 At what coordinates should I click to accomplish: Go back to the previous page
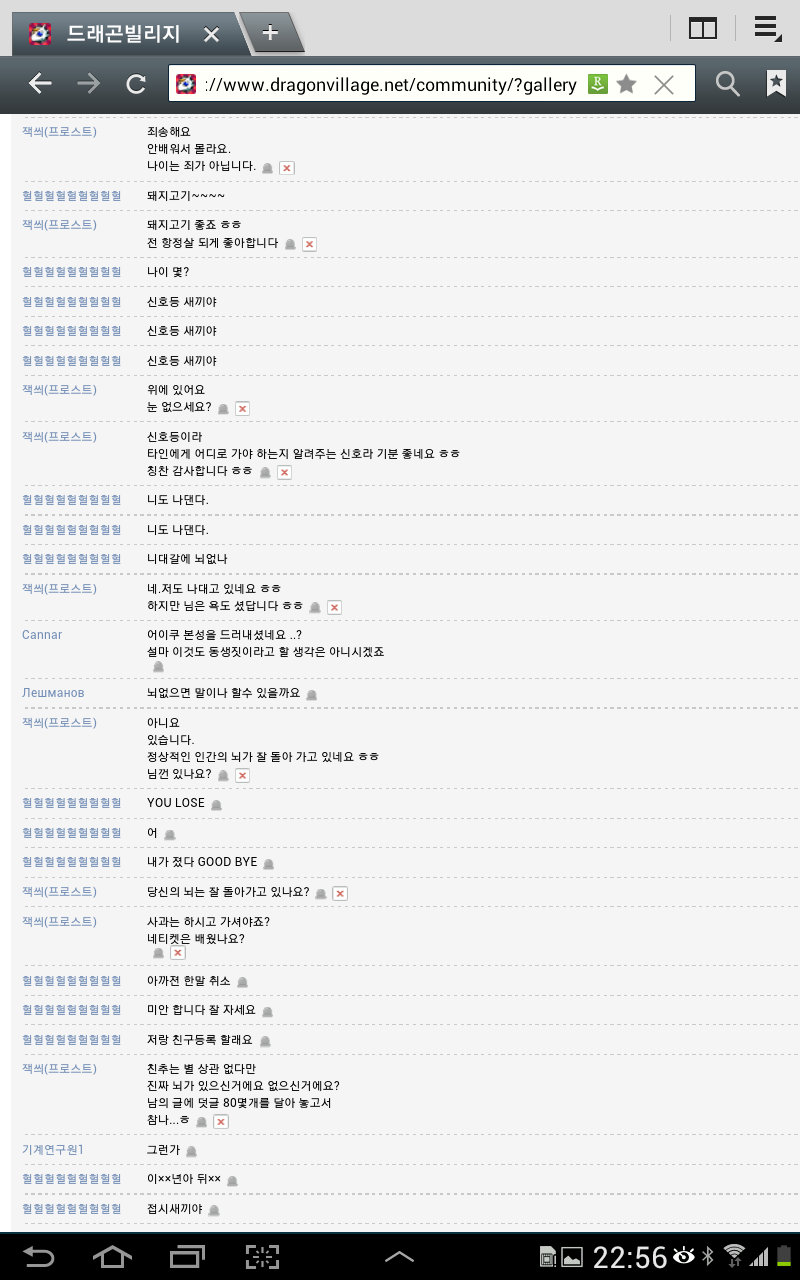tap(40, 85)
